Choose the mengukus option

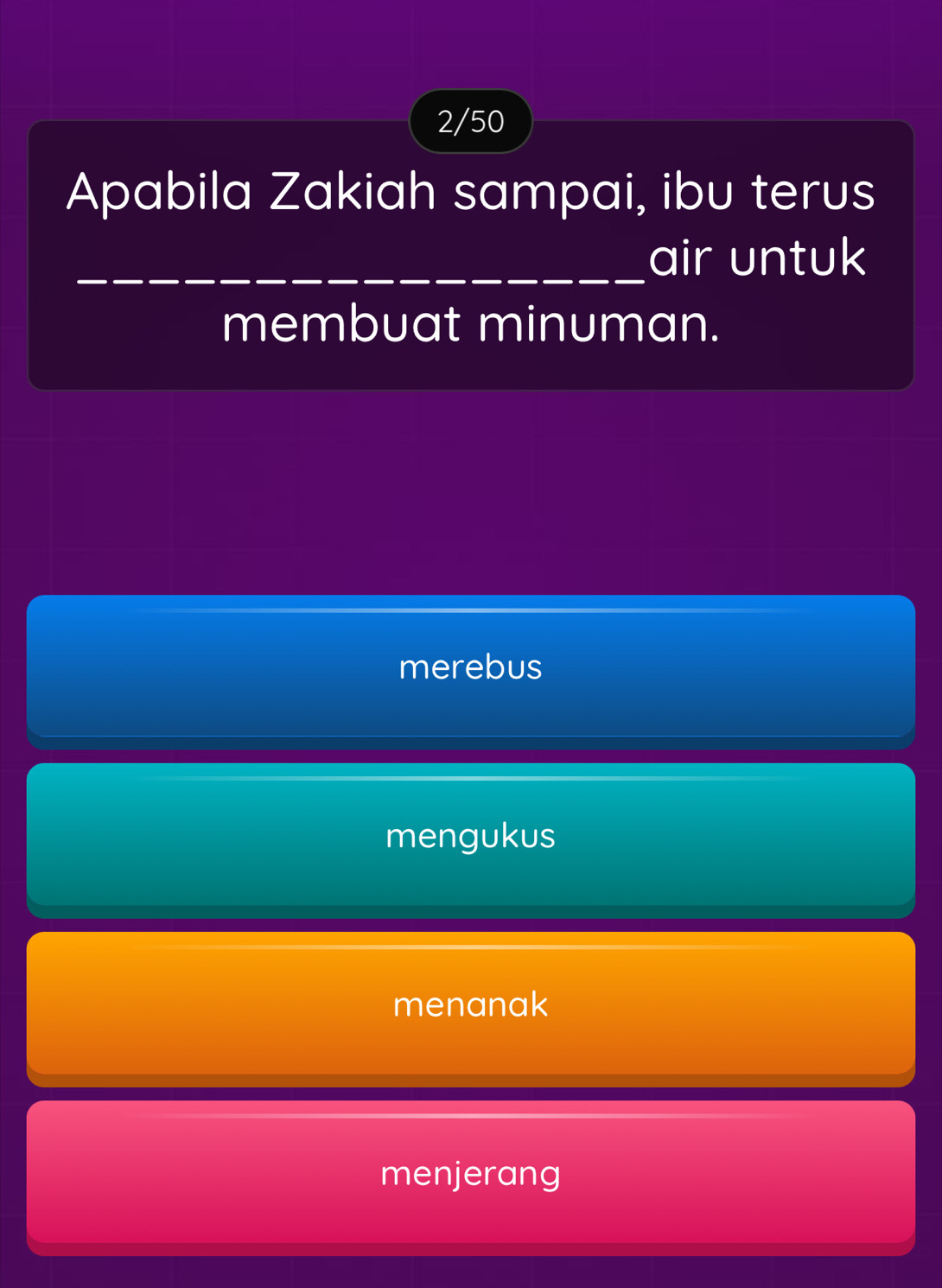pos(470,836)
